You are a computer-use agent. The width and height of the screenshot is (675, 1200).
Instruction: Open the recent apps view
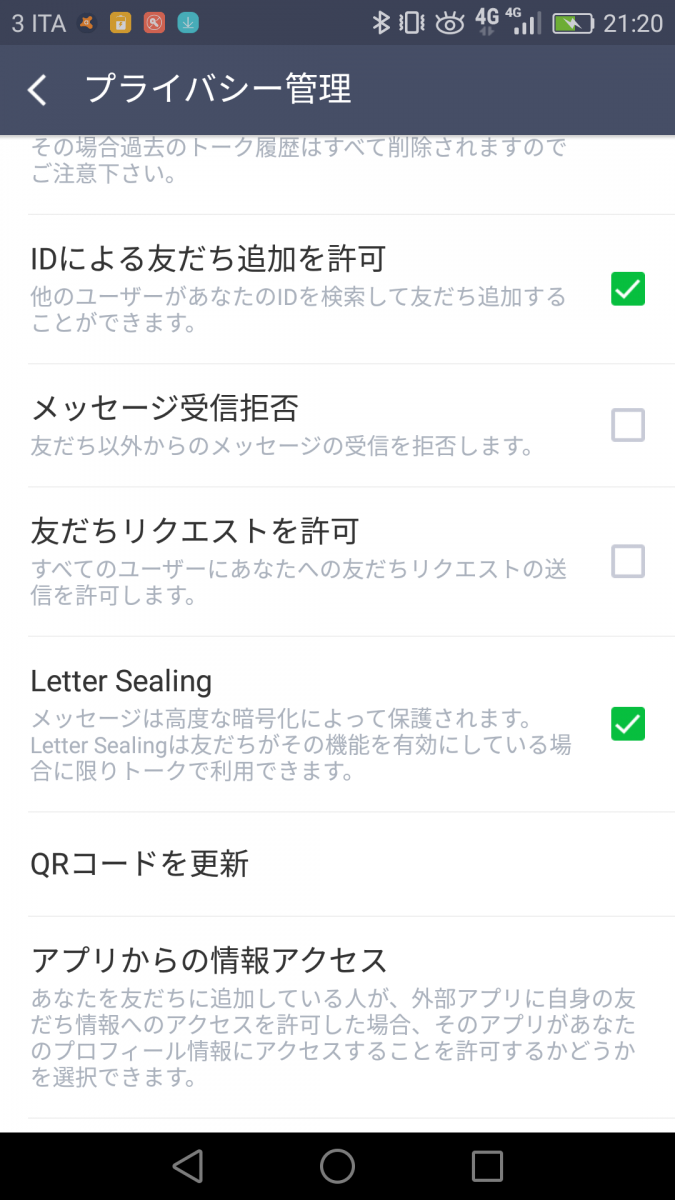tap(487, 1166)
